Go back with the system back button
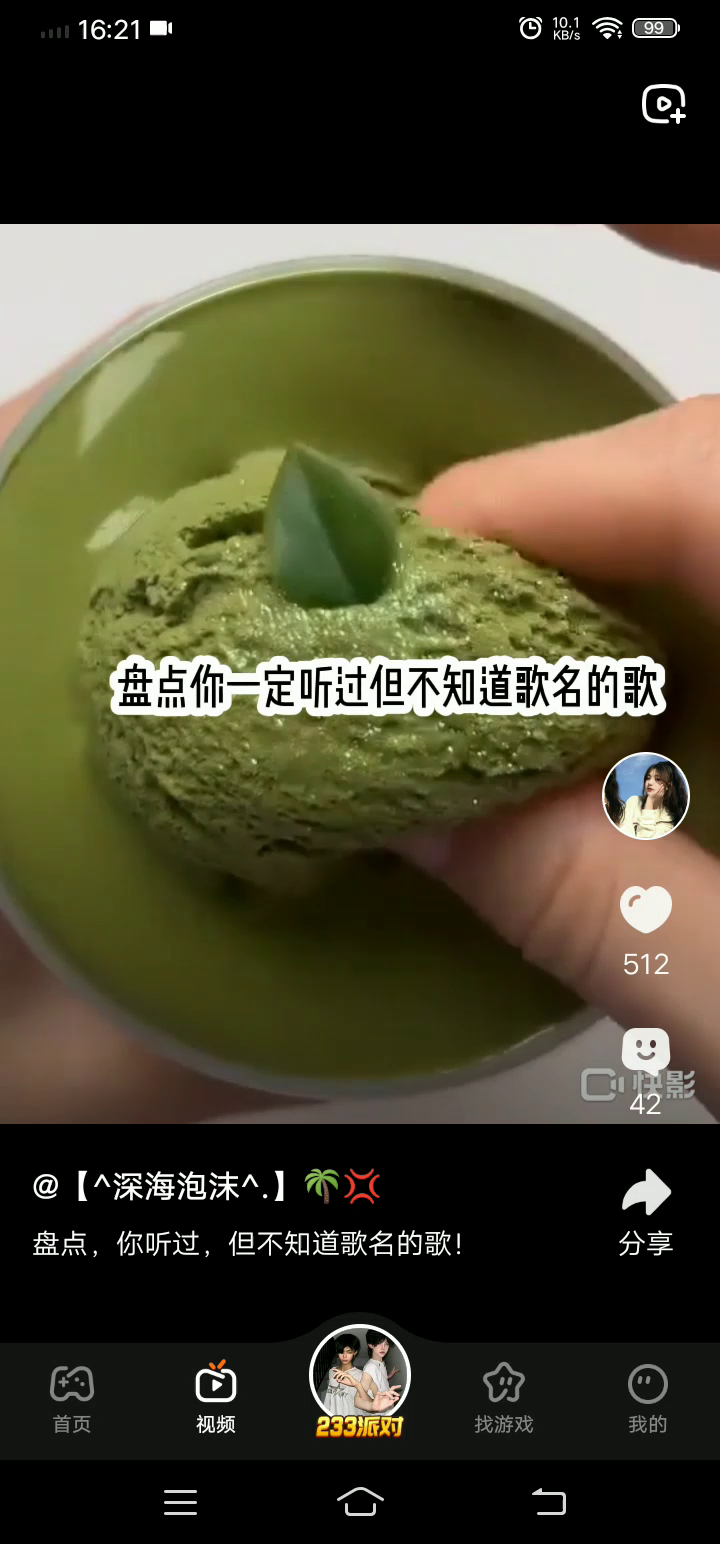 (x=548, y=1501)
